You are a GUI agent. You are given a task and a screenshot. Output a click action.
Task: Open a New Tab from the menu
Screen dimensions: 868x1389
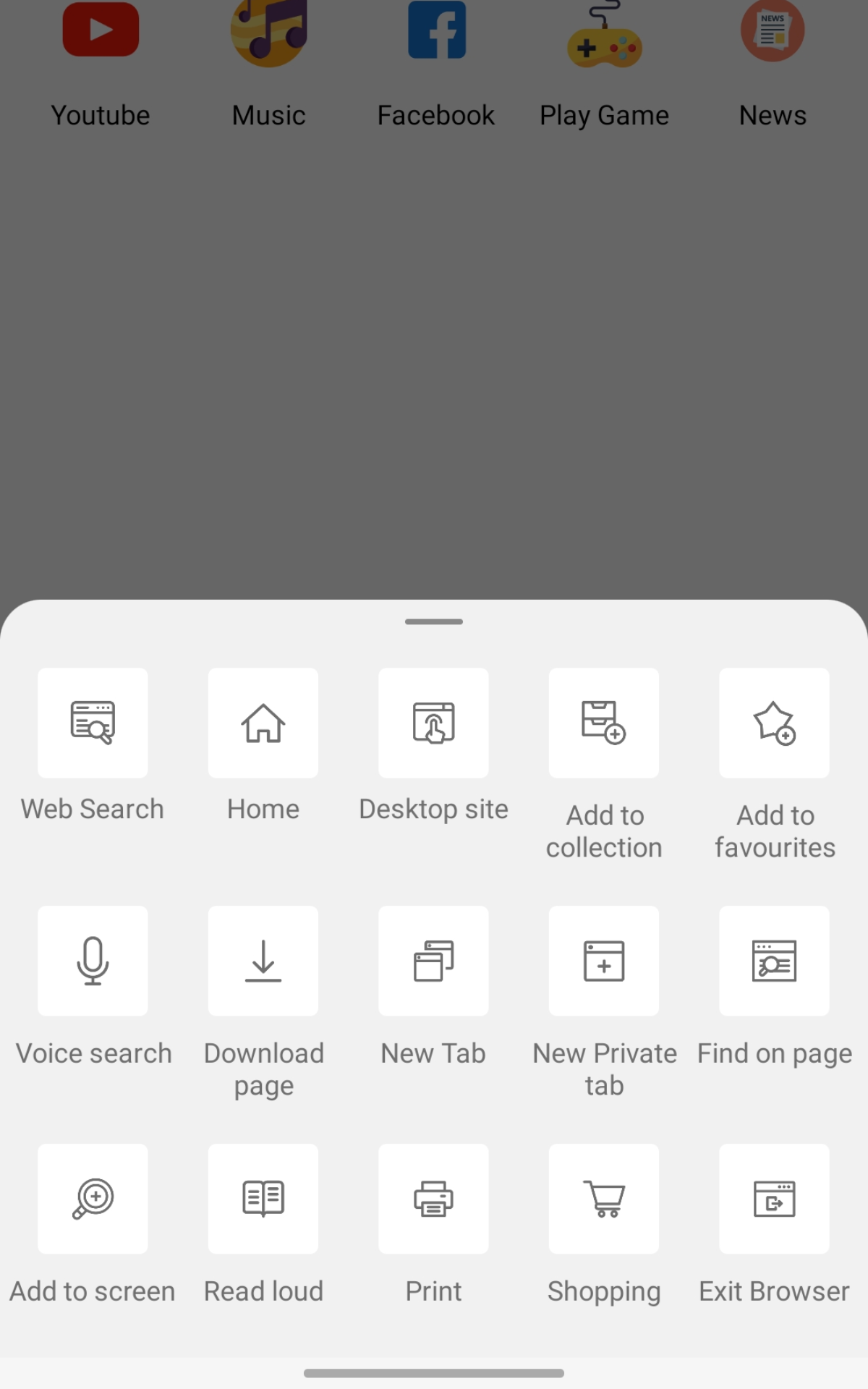[x=433, y=961]
